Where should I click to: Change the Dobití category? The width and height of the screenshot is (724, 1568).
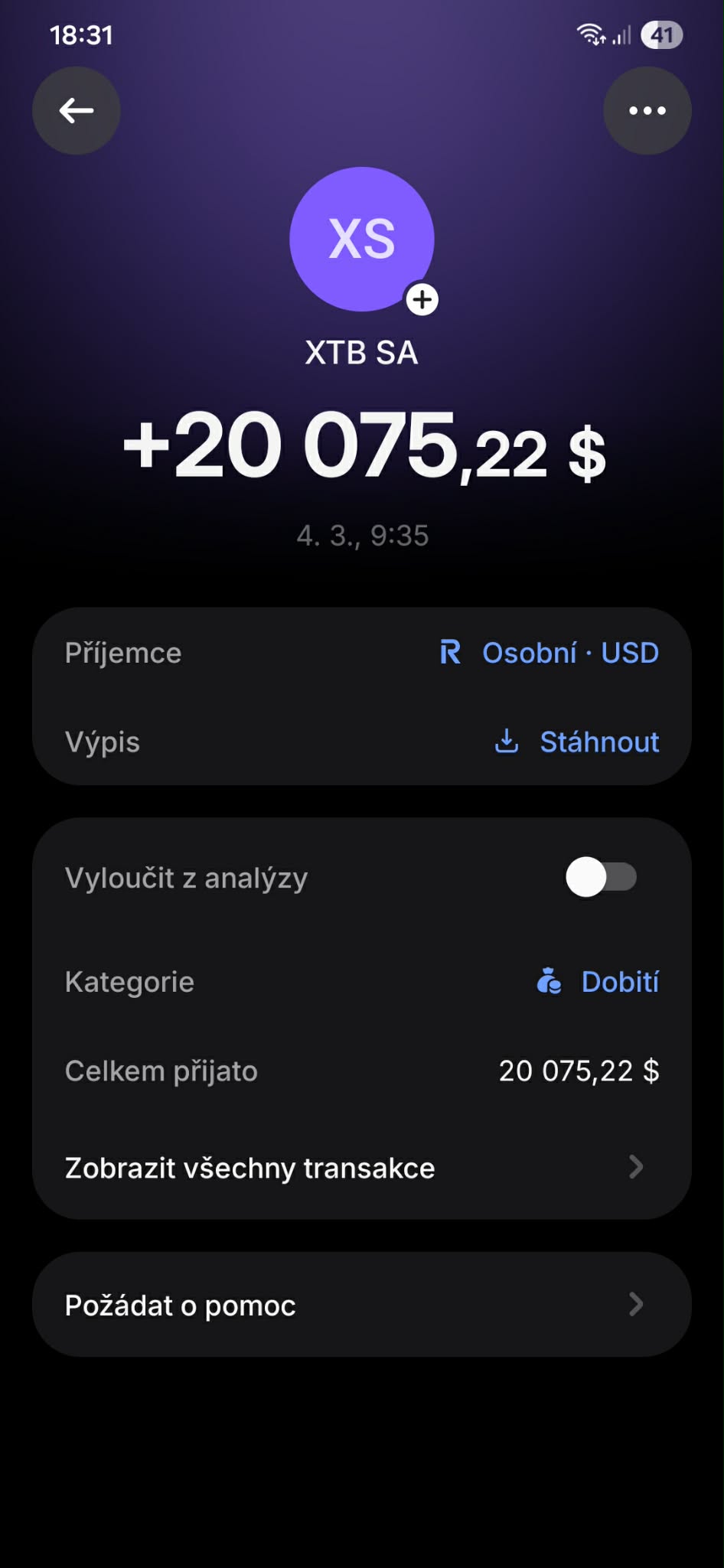598,982
